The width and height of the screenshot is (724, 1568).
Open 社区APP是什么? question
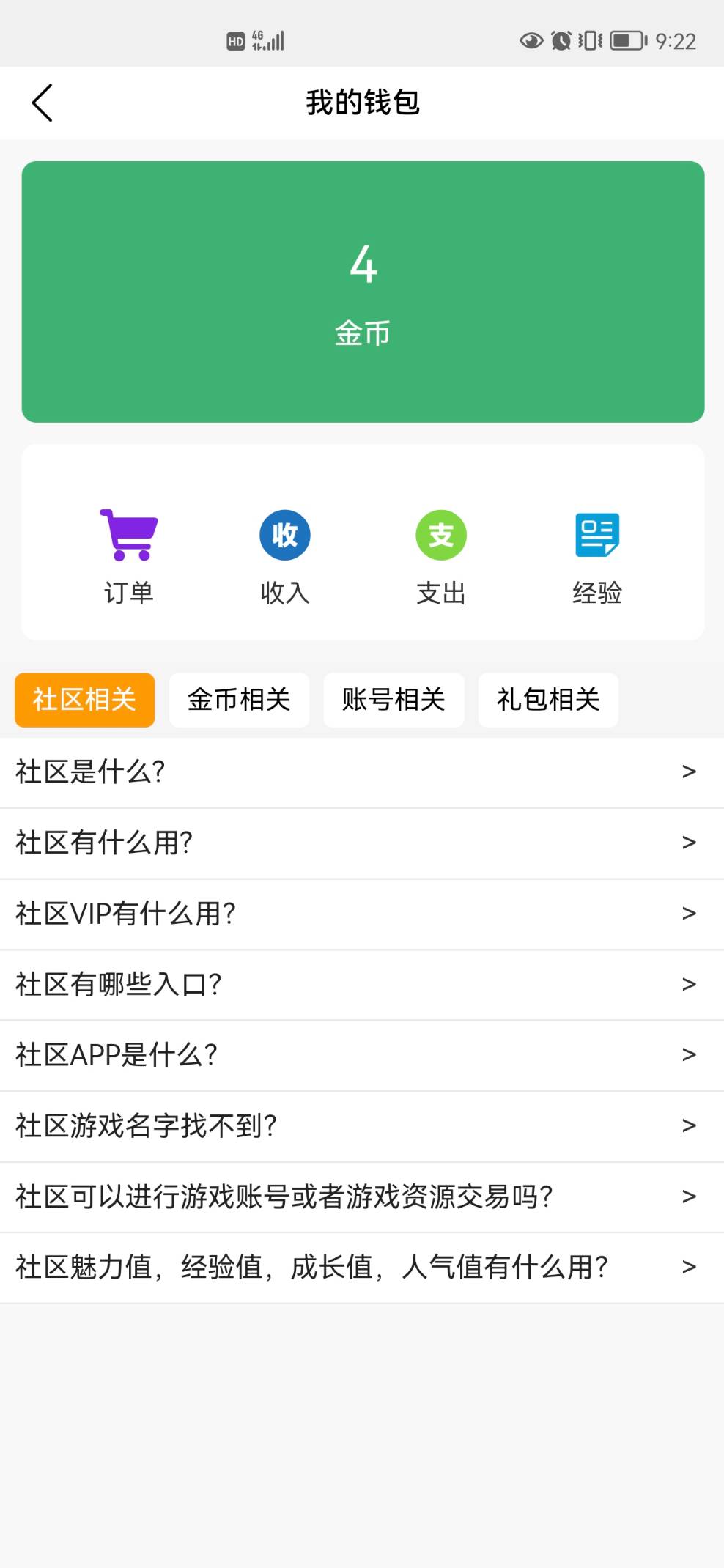(362, 1055)
